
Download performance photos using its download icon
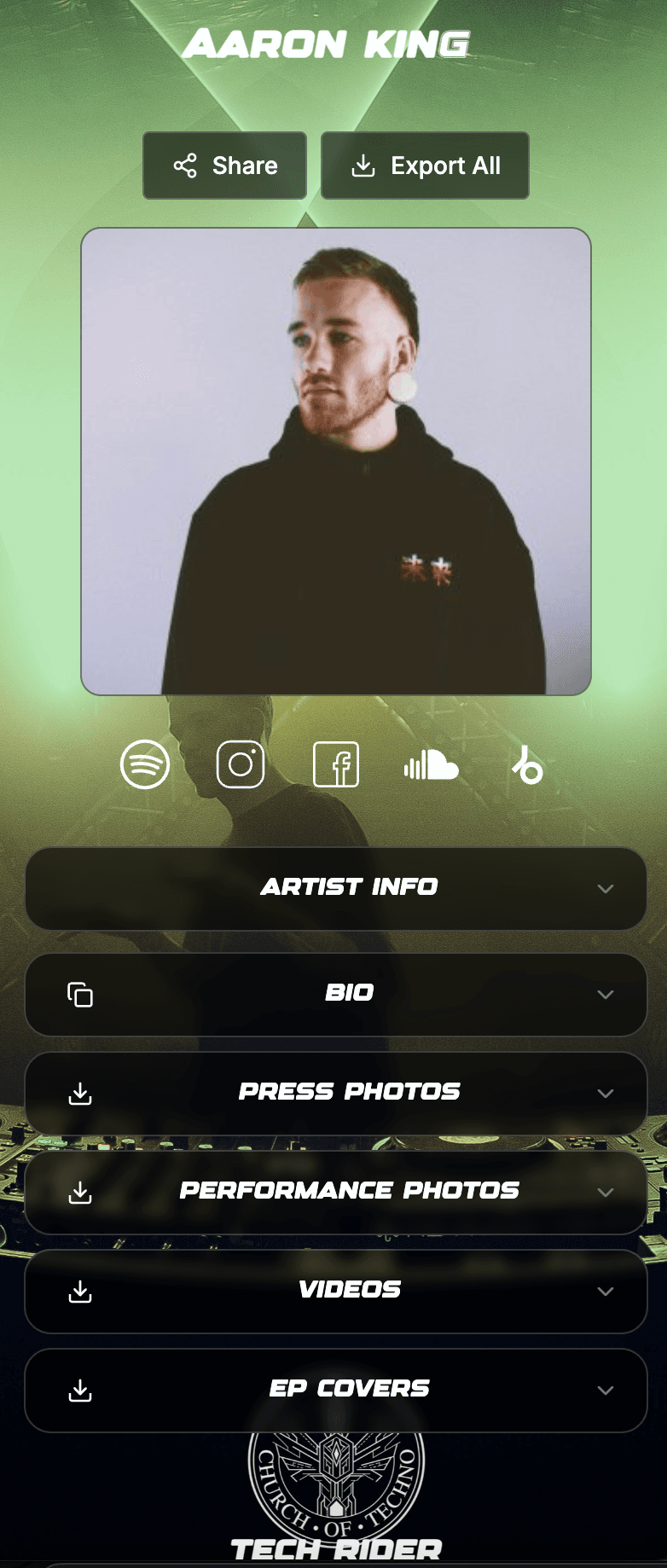(x=81, y=1192)
